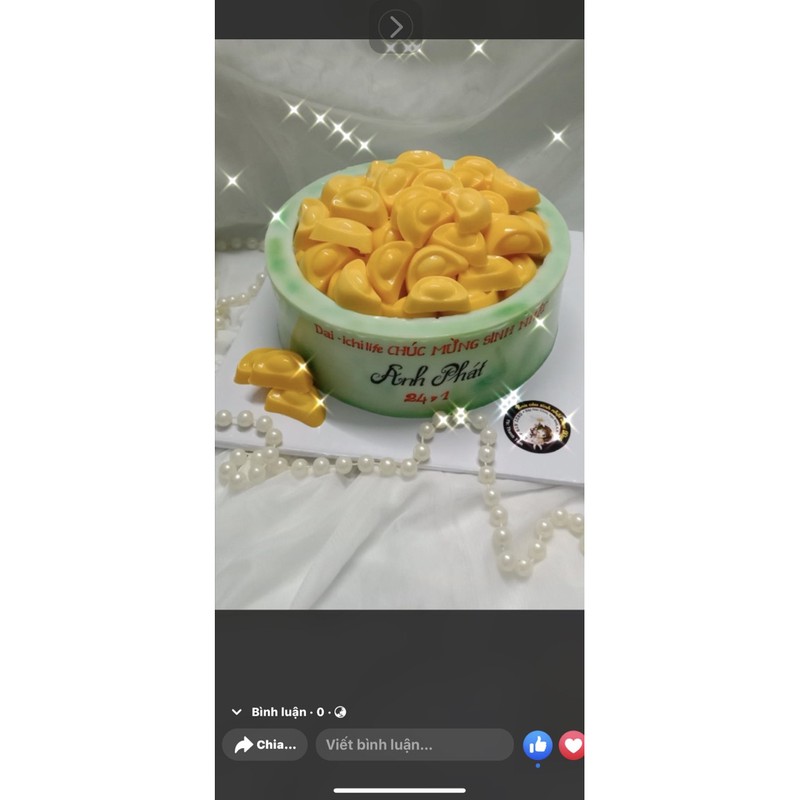Tap the next arrow above the photo
The width and height of the screenshot is (800, 800).
coord(395,27)
